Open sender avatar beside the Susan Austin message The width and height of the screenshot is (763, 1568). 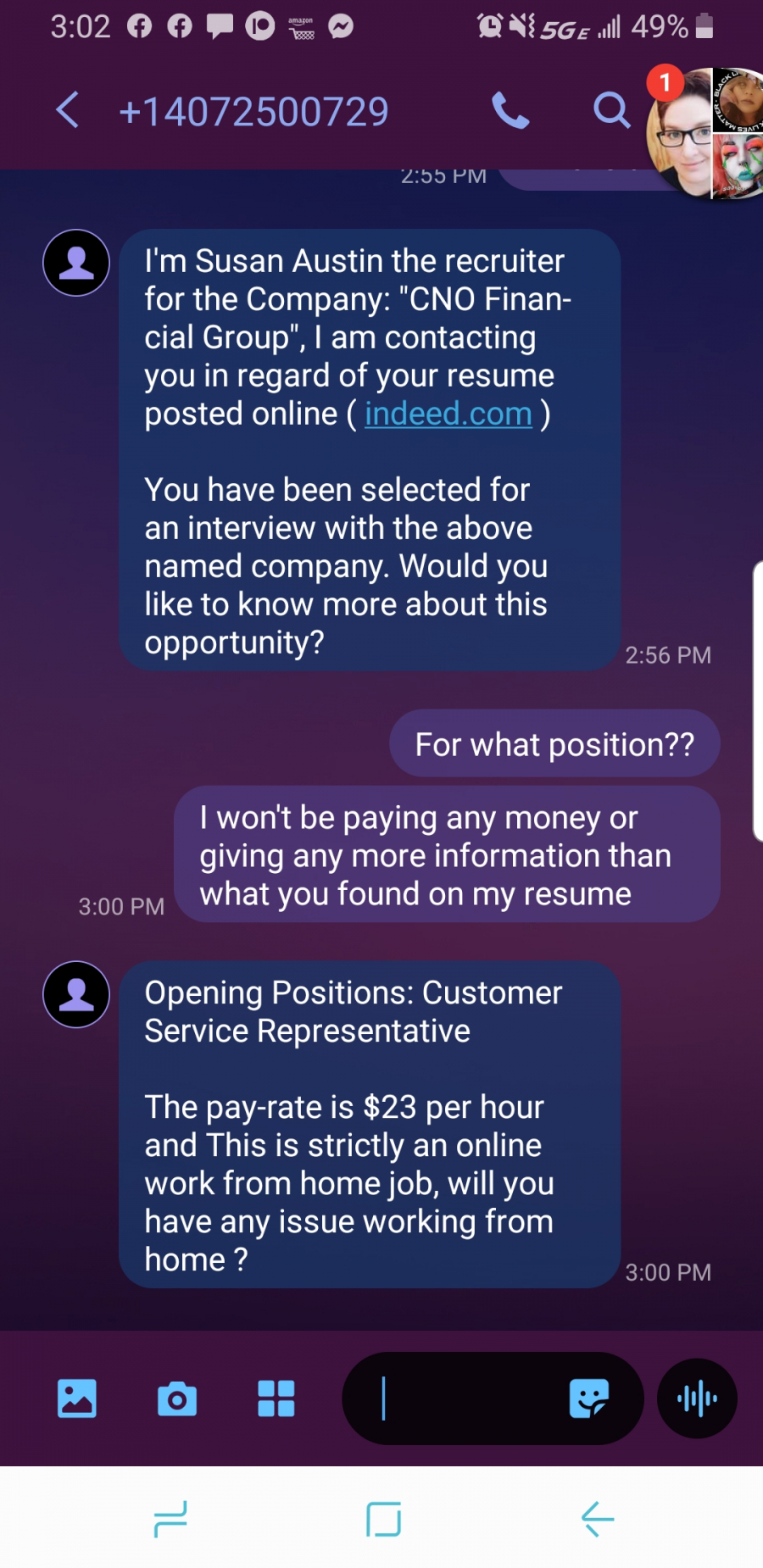[76, 263]
